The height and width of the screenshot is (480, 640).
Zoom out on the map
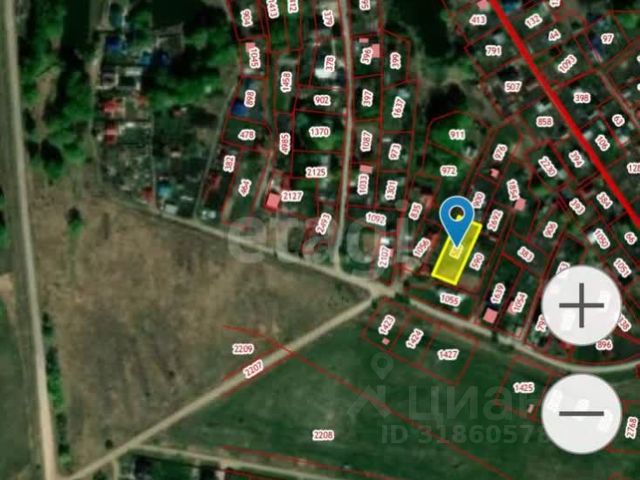click(581, 413)
